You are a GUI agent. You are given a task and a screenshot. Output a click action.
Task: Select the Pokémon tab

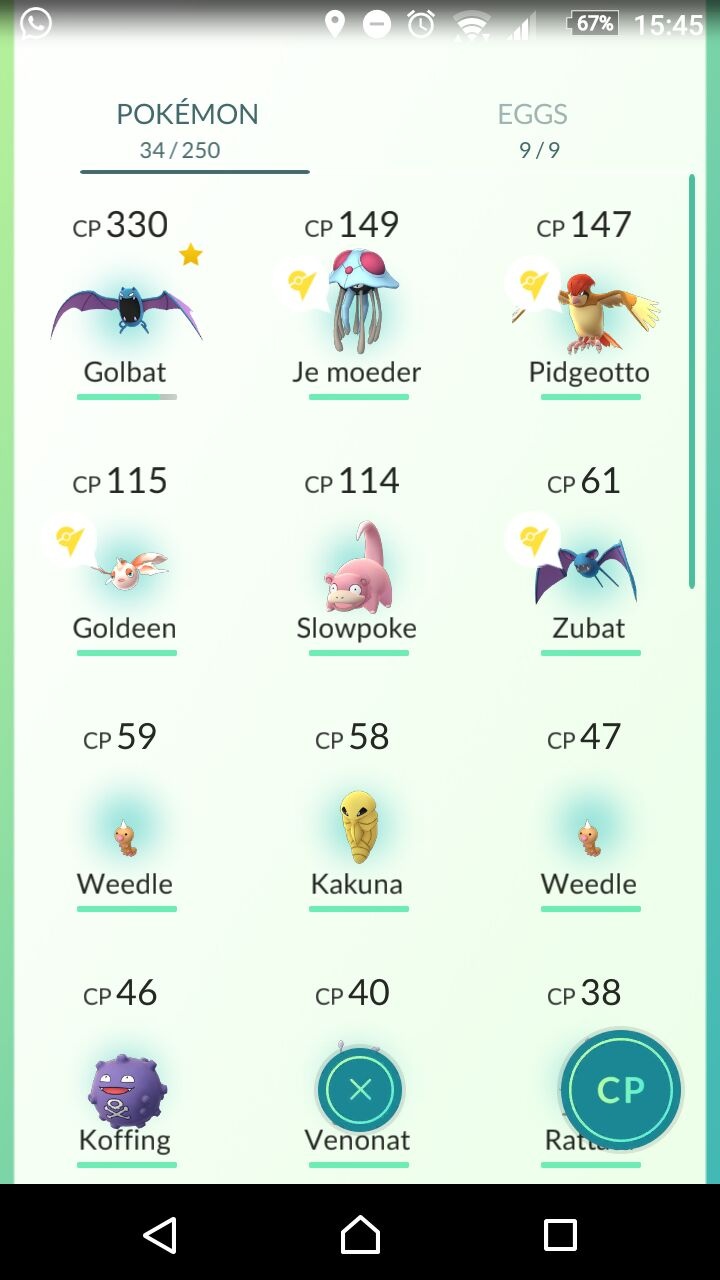pos(188,130)
